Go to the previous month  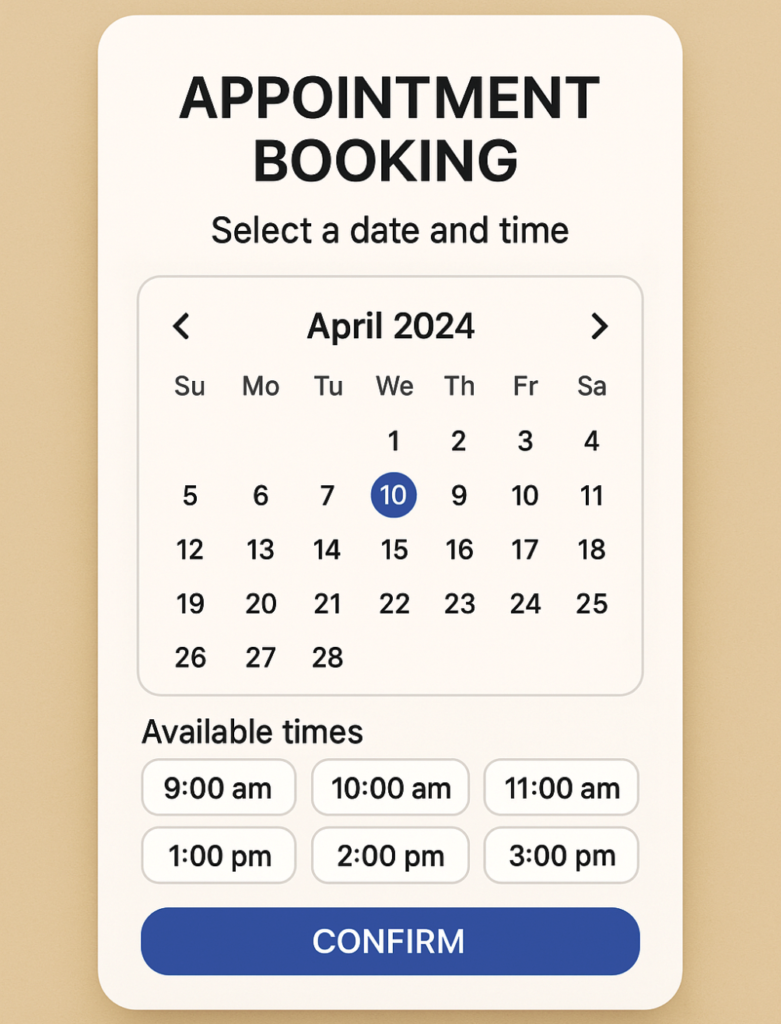(181, 326)
